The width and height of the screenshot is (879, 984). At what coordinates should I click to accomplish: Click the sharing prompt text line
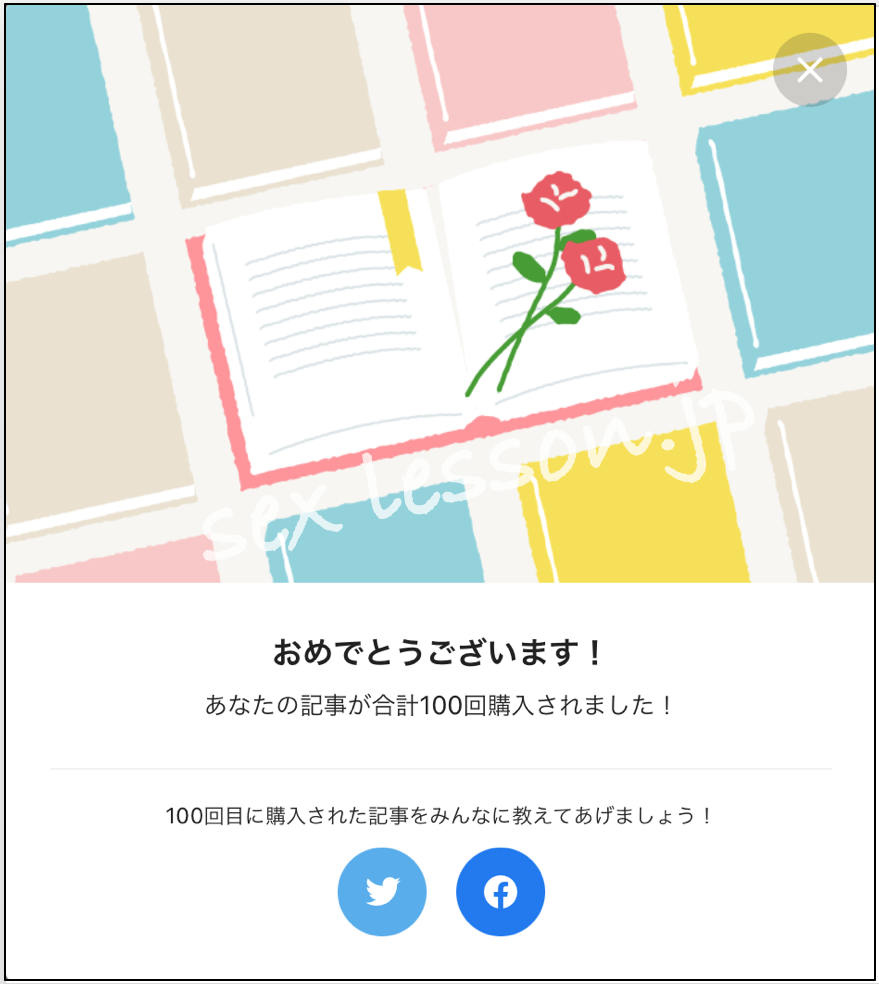pos(439,815)
